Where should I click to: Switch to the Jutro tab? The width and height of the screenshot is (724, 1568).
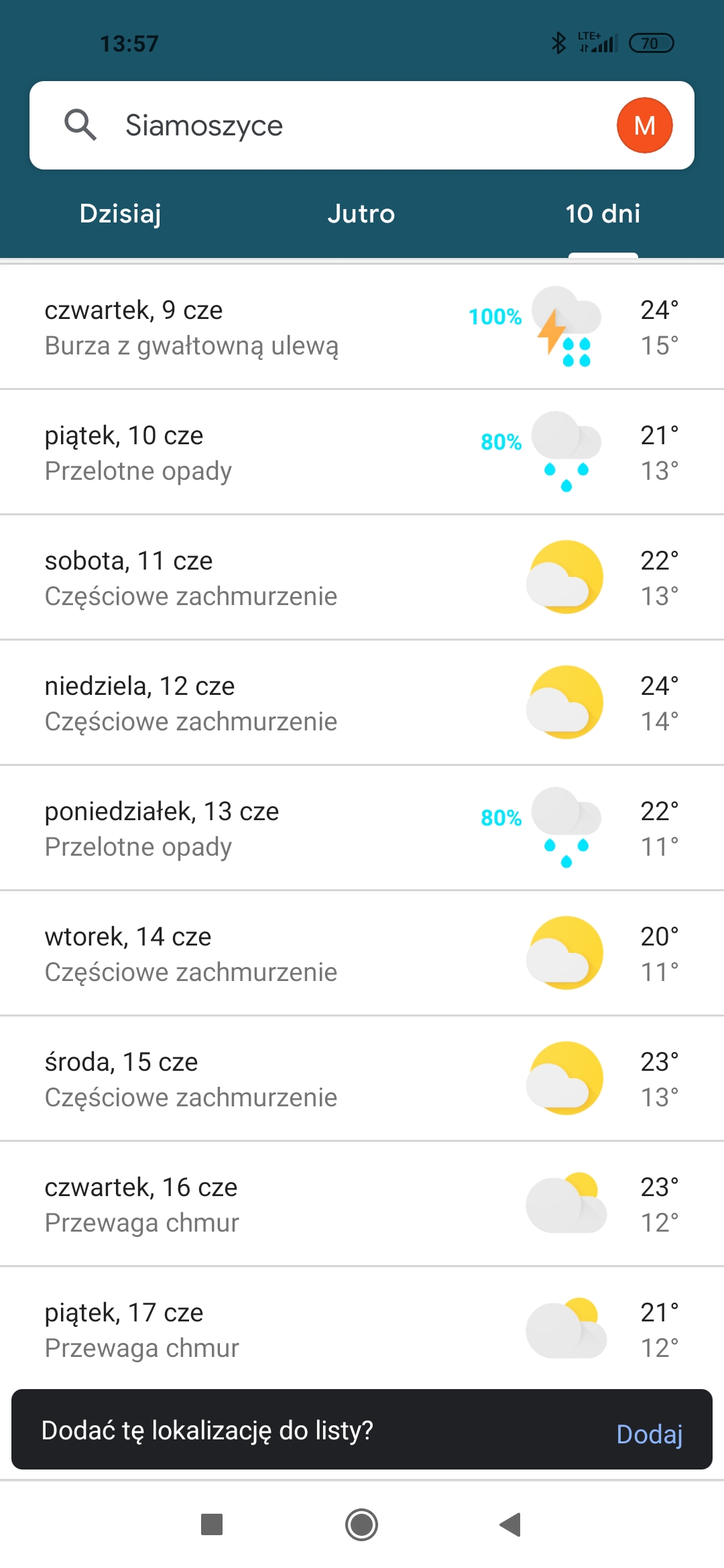coord(361,214)
